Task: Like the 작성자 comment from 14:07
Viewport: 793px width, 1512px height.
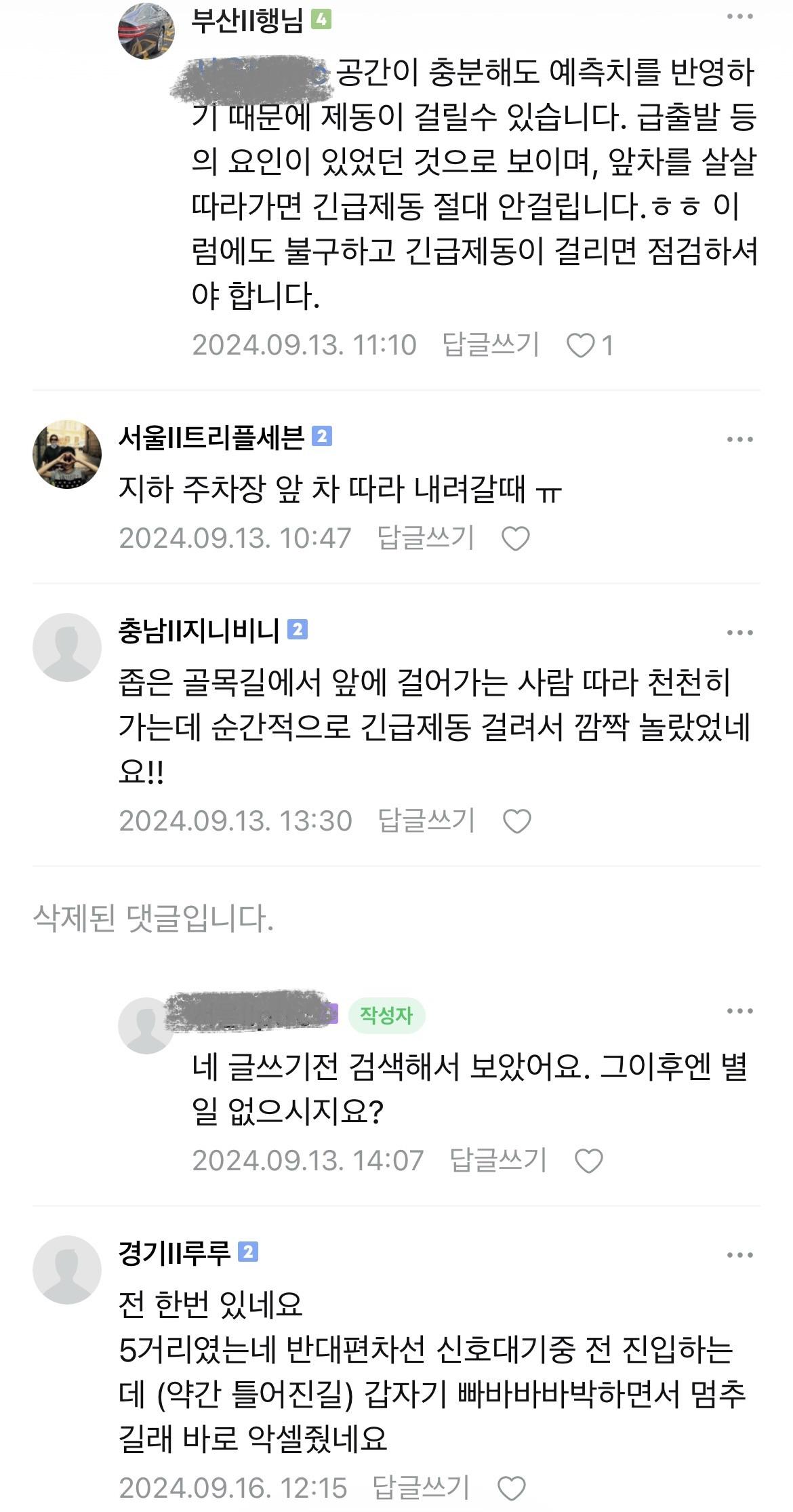Action: (588, 1161)
